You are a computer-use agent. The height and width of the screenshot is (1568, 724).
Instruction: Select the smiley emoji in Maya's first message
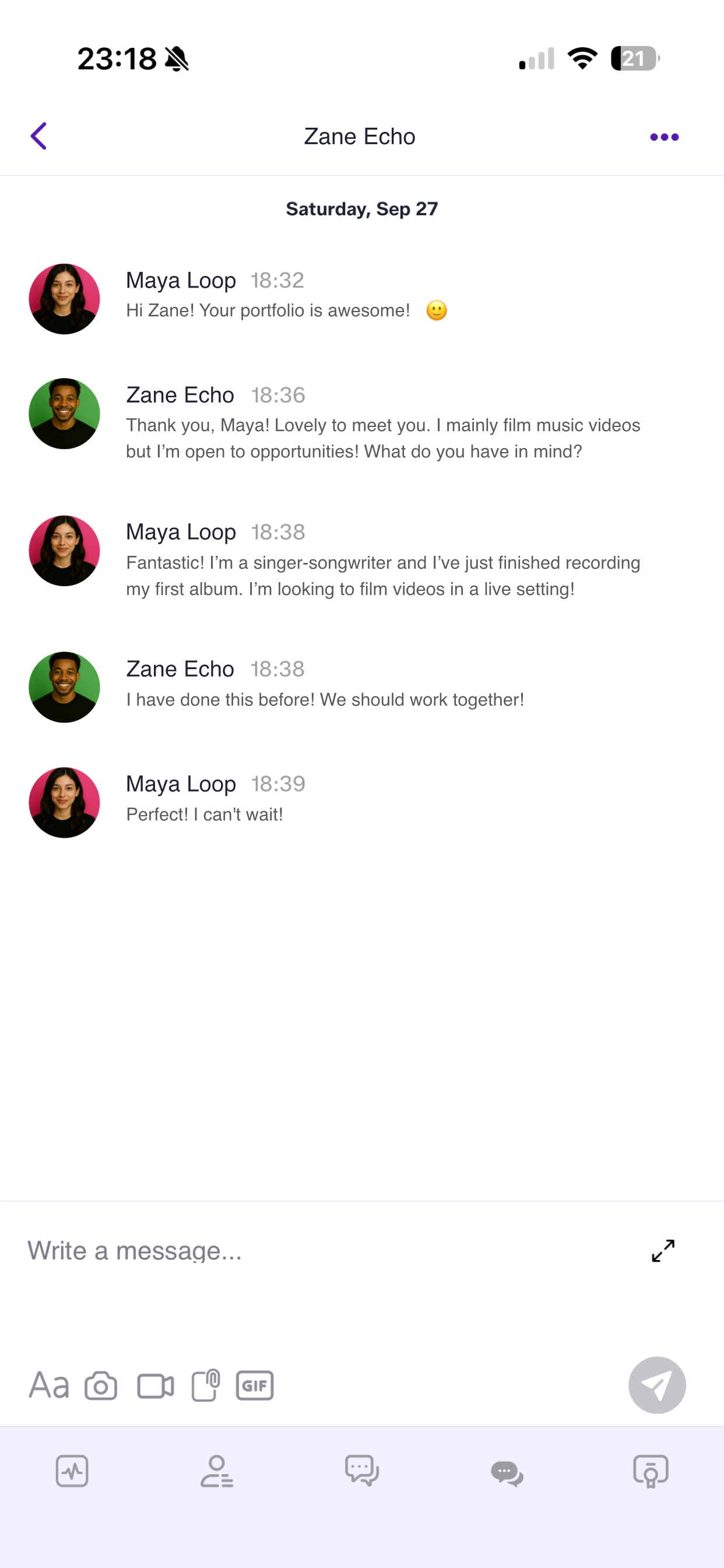437,311
